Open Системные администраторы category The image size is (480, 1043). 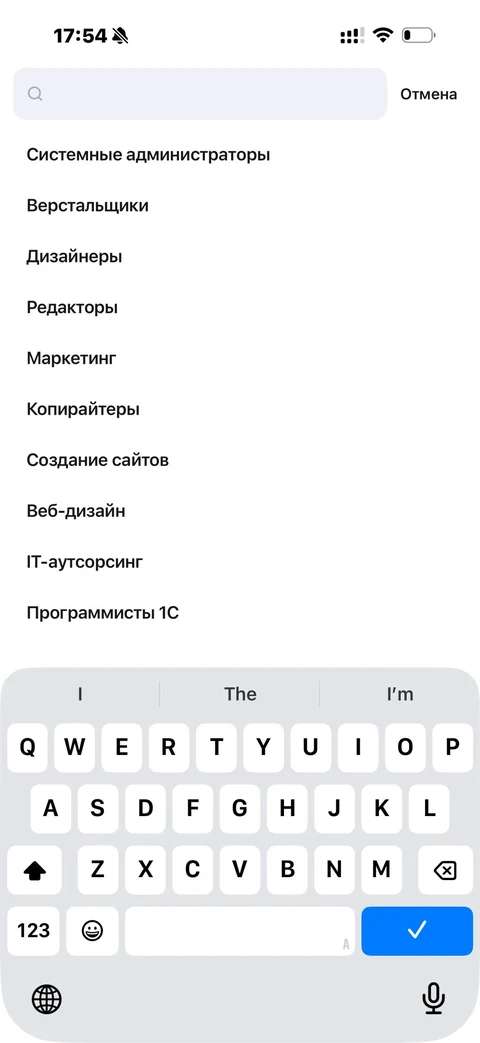(x=148, y=155)
